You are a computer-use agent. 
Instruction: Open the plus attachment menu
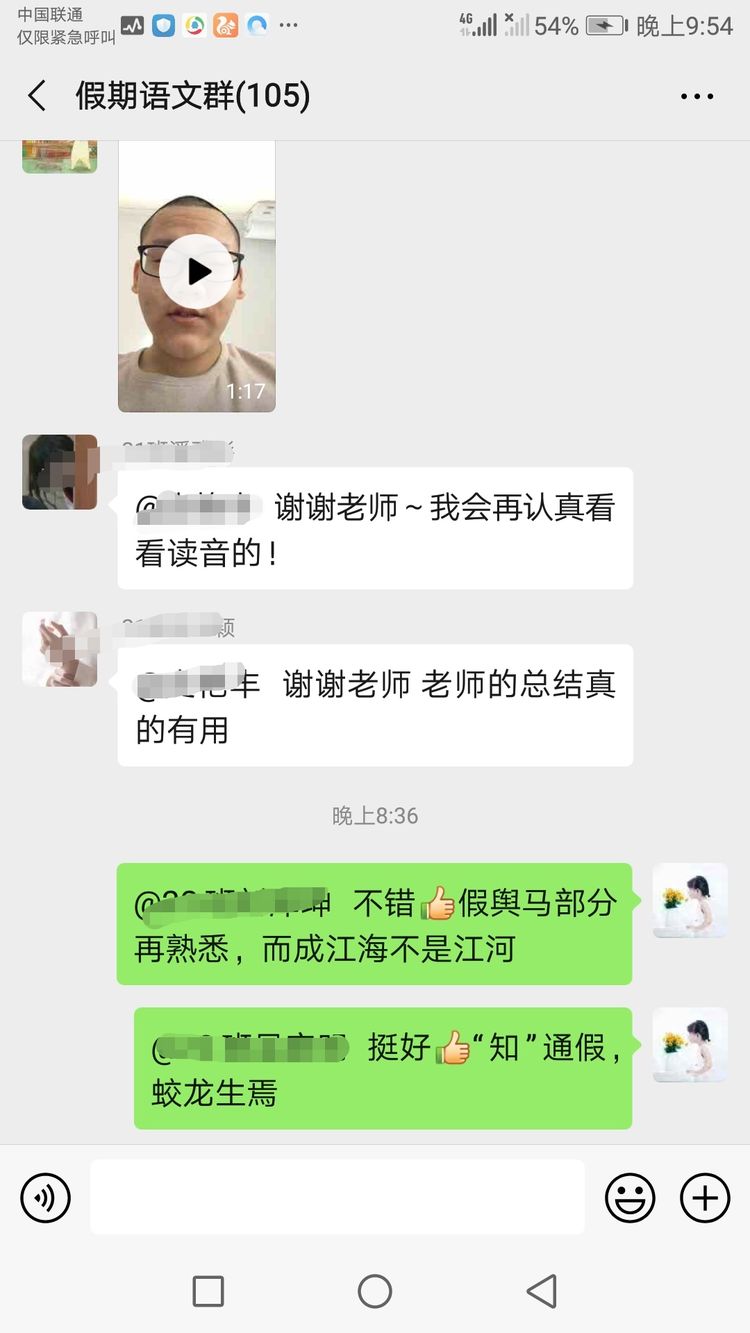point(705,1197)
